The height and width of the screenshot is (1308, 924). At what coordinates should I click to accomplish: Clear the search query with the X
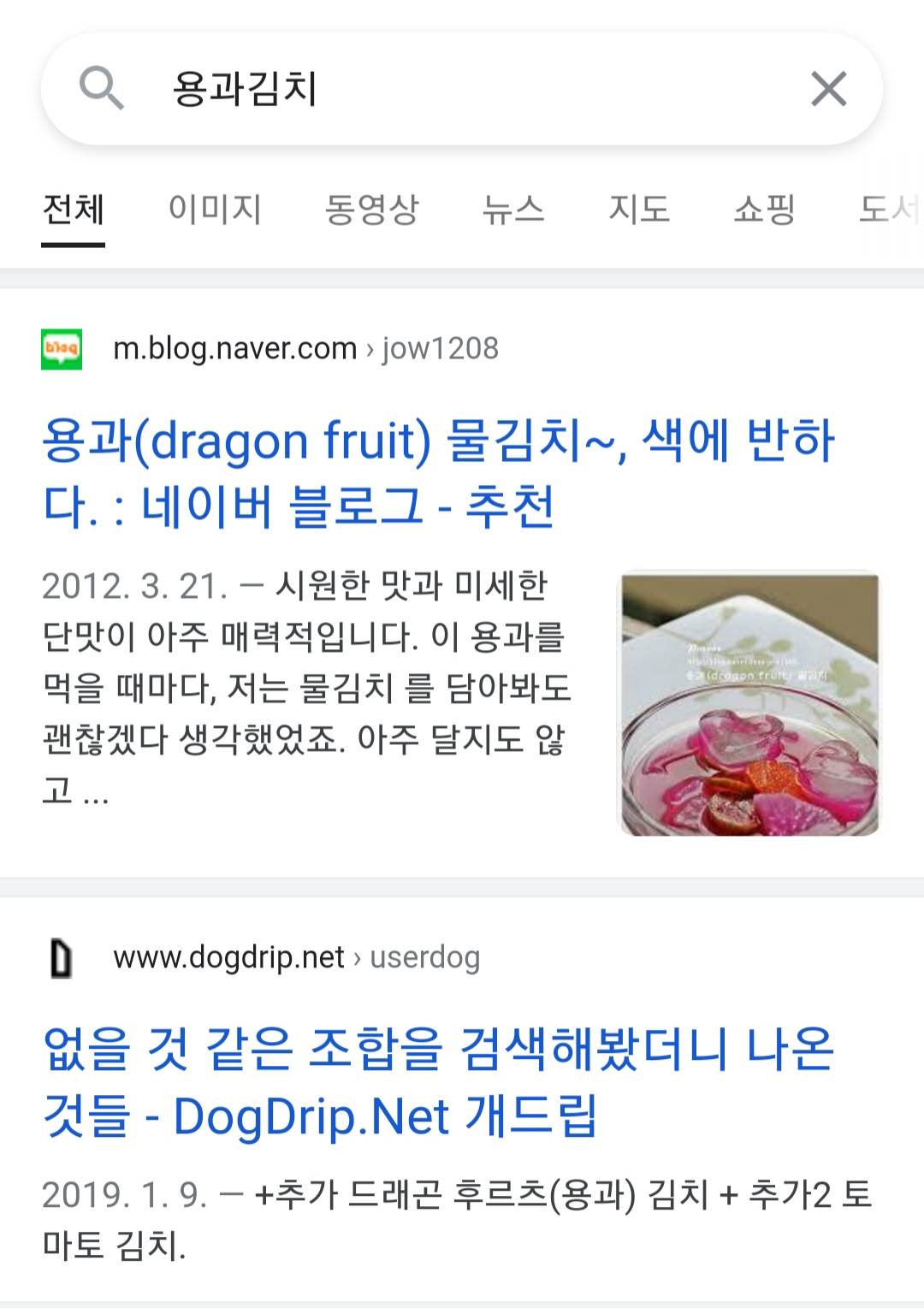(828, 89)
